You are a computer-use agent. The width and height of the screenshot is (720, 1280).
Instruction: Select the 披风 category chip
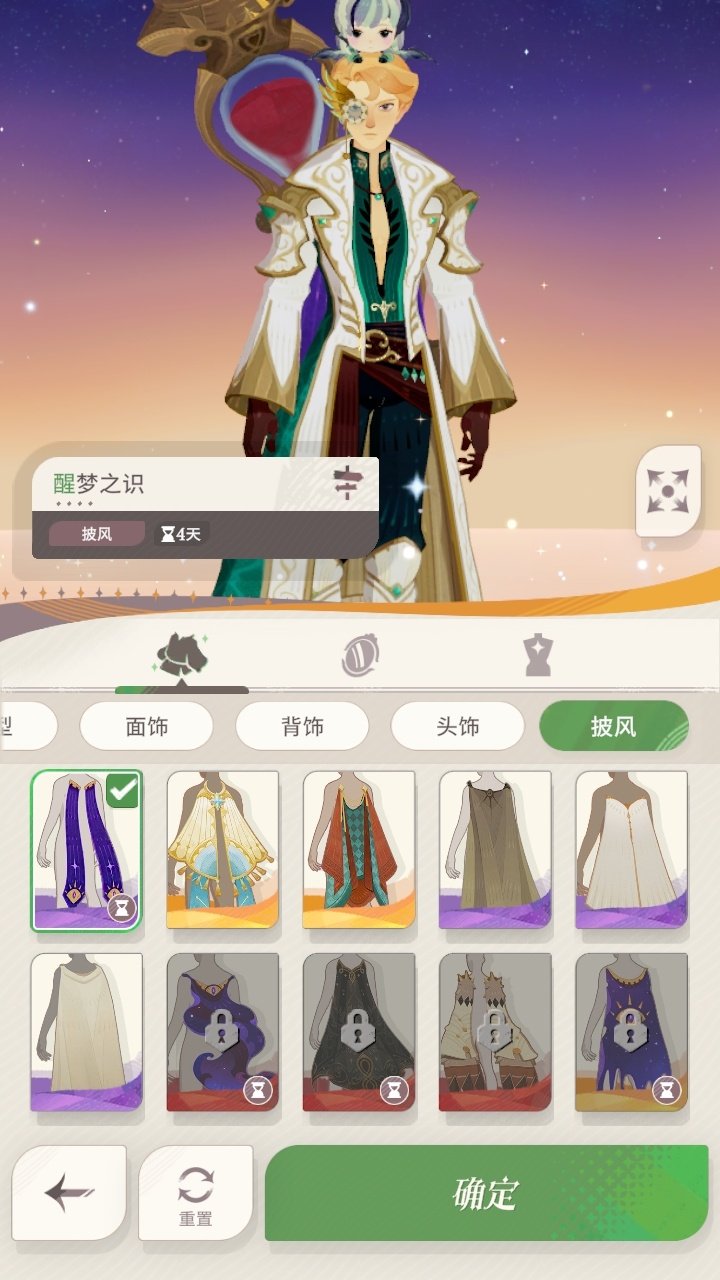click(613, 726)
